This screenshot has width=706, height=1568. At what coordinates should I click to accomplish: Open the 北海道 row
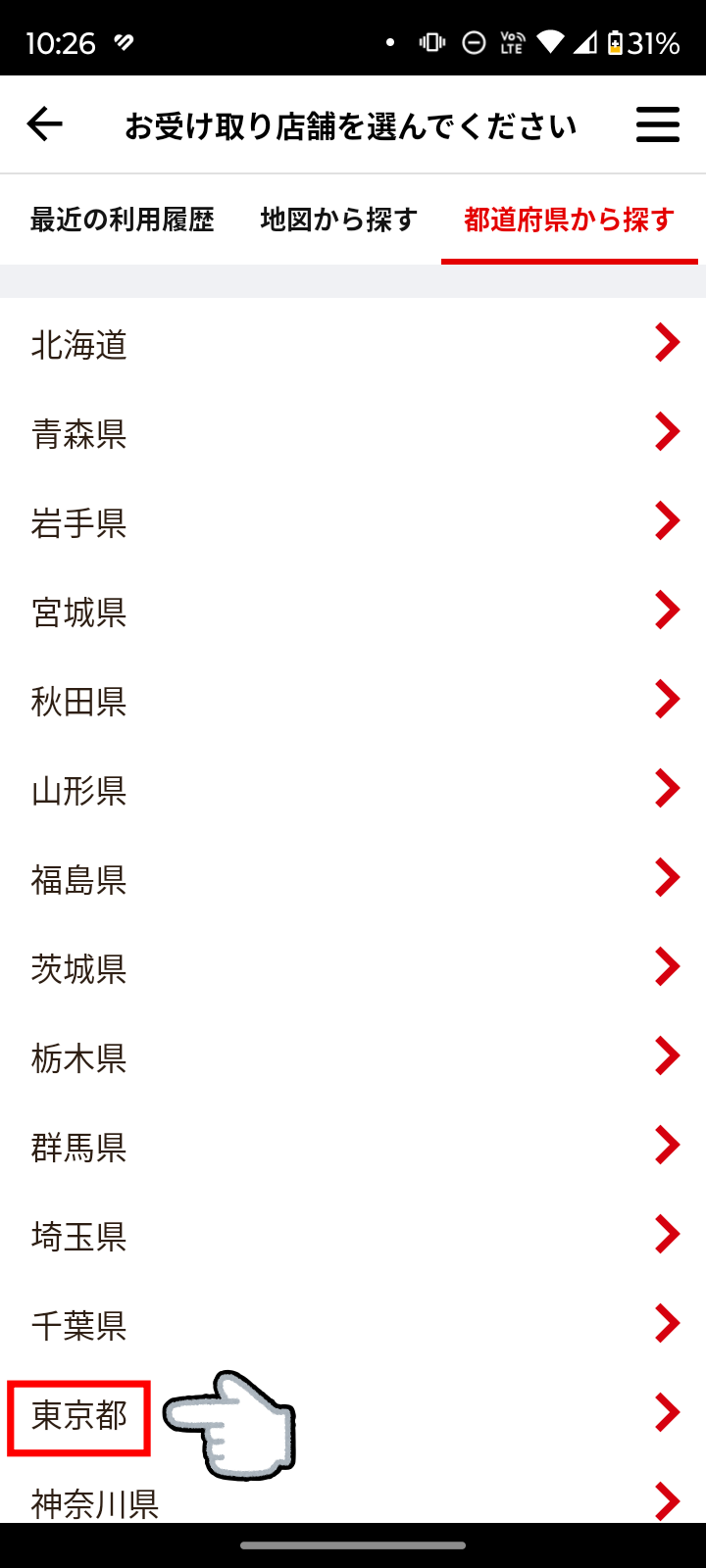point(353,344)
